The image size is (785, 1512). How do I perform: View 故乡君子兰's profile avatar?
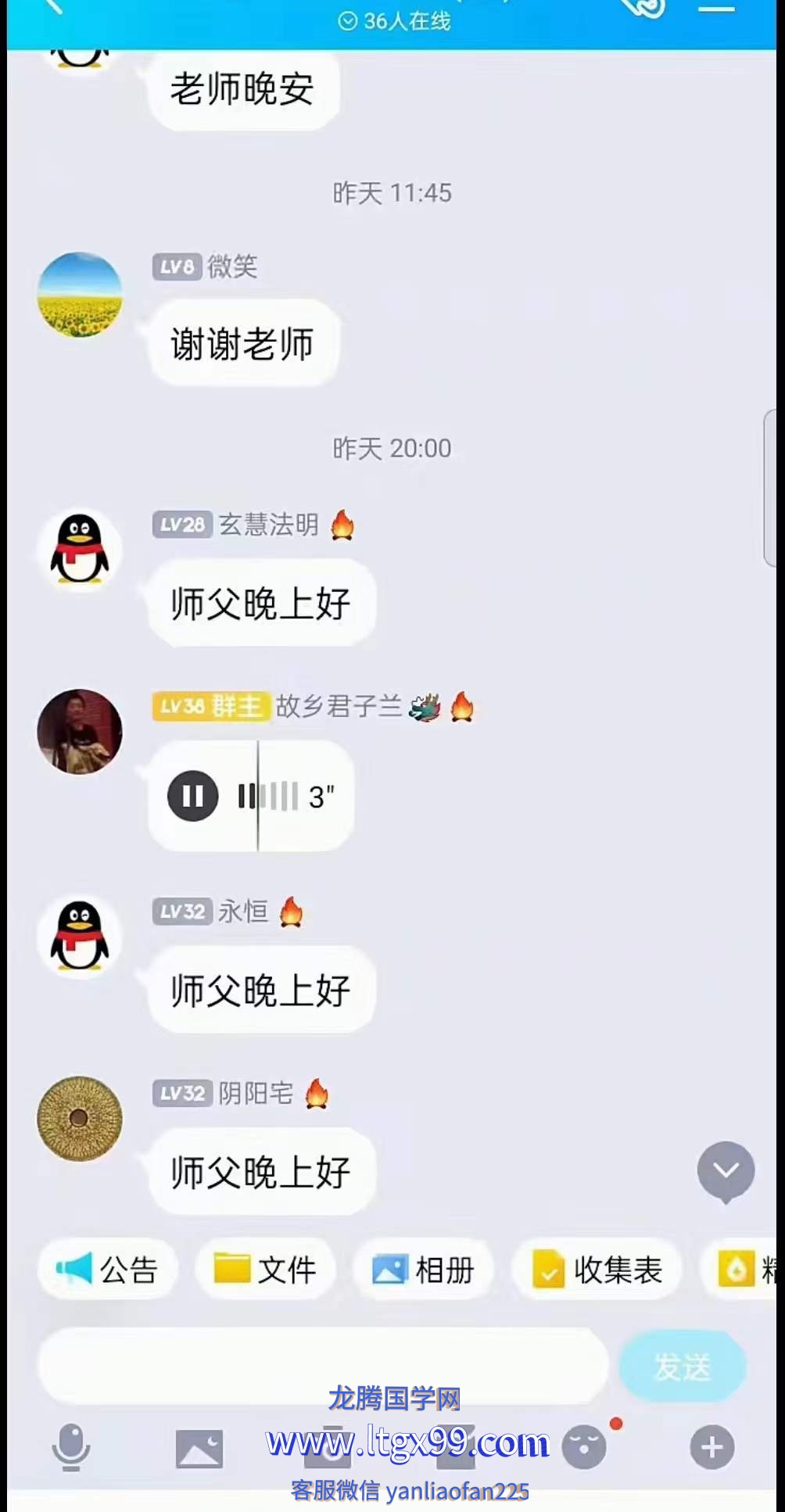(80, 732)
